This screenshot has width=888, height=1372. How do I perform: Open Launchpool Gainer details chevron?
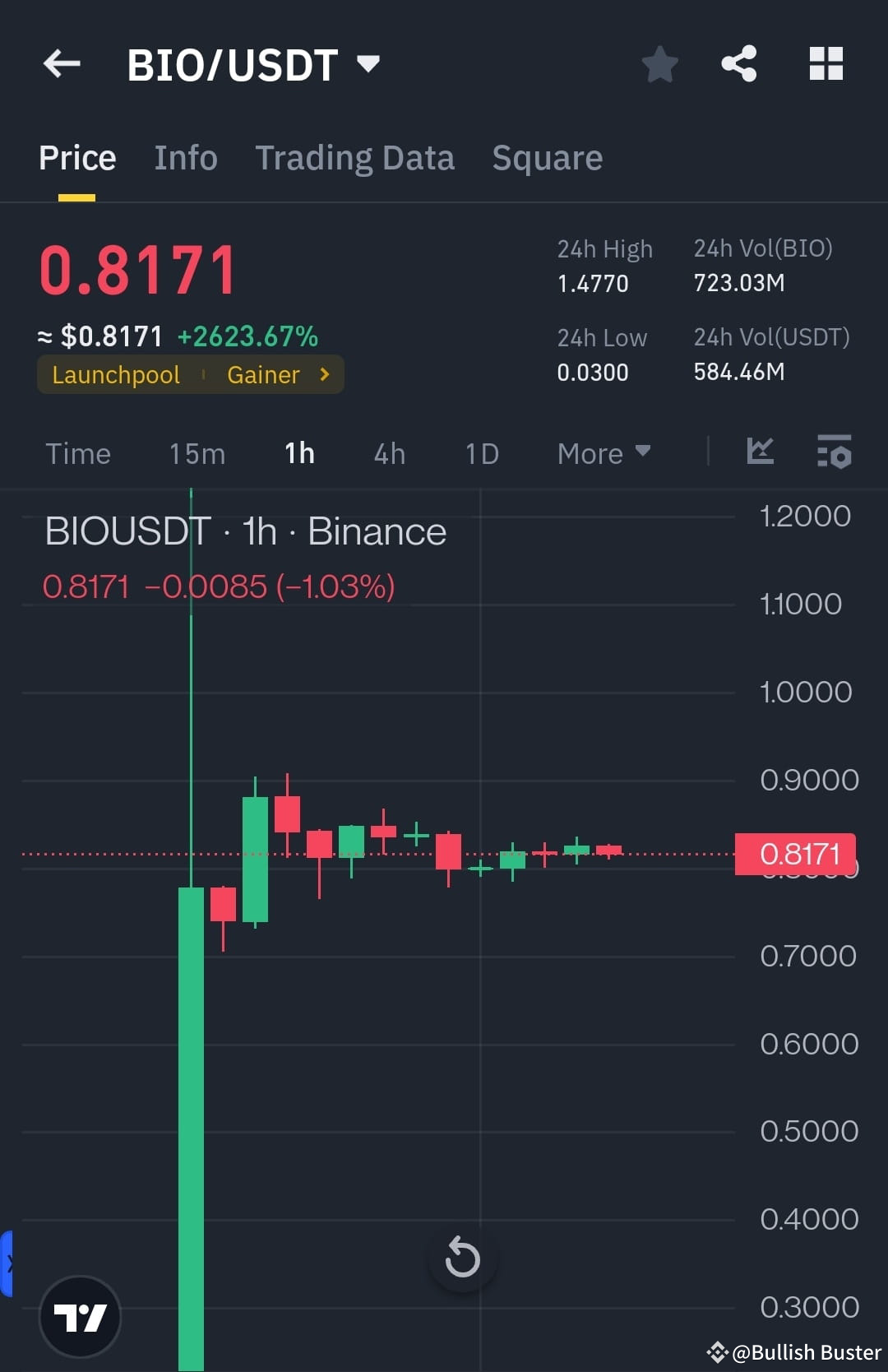pos(324,374)
